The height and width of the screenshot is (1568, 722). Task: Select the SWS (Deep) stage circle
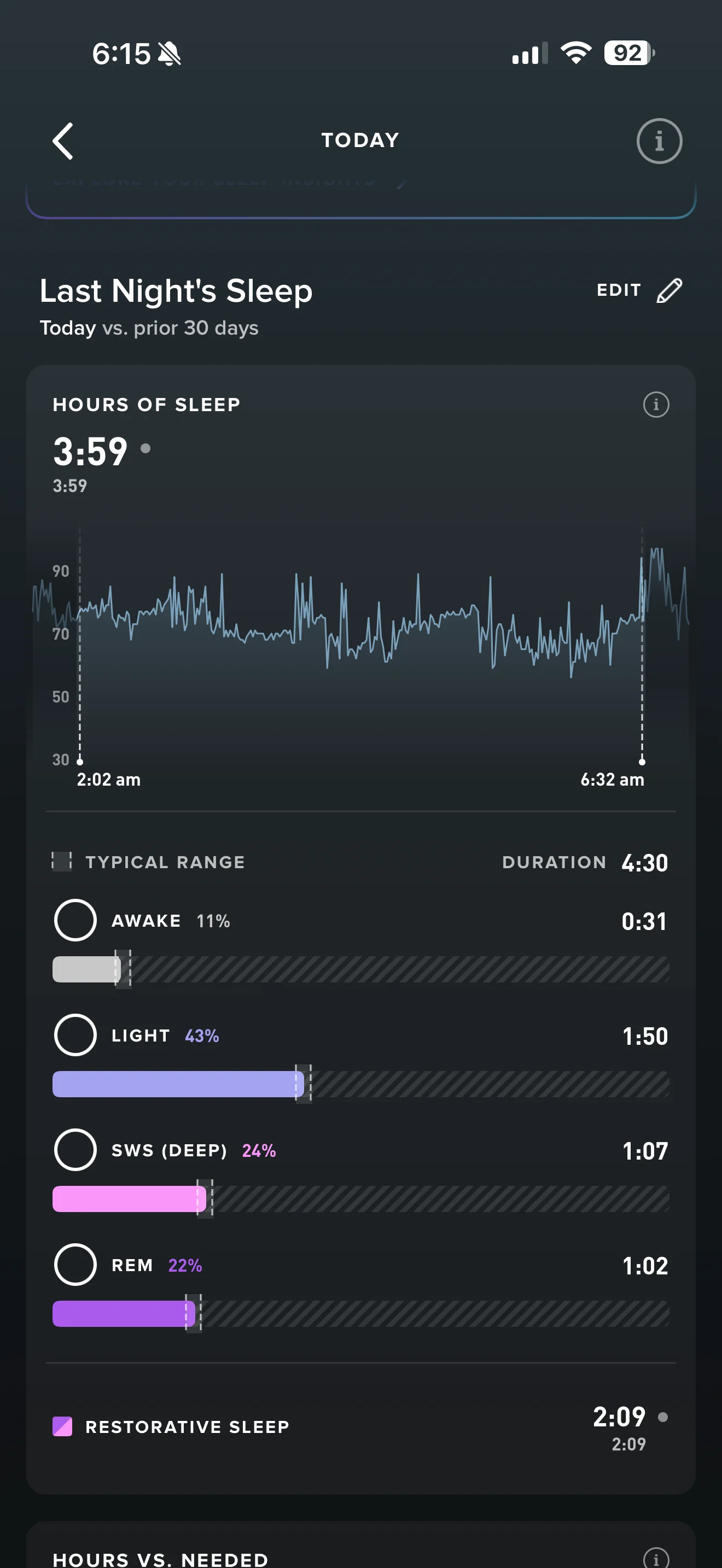(75, 1150)
